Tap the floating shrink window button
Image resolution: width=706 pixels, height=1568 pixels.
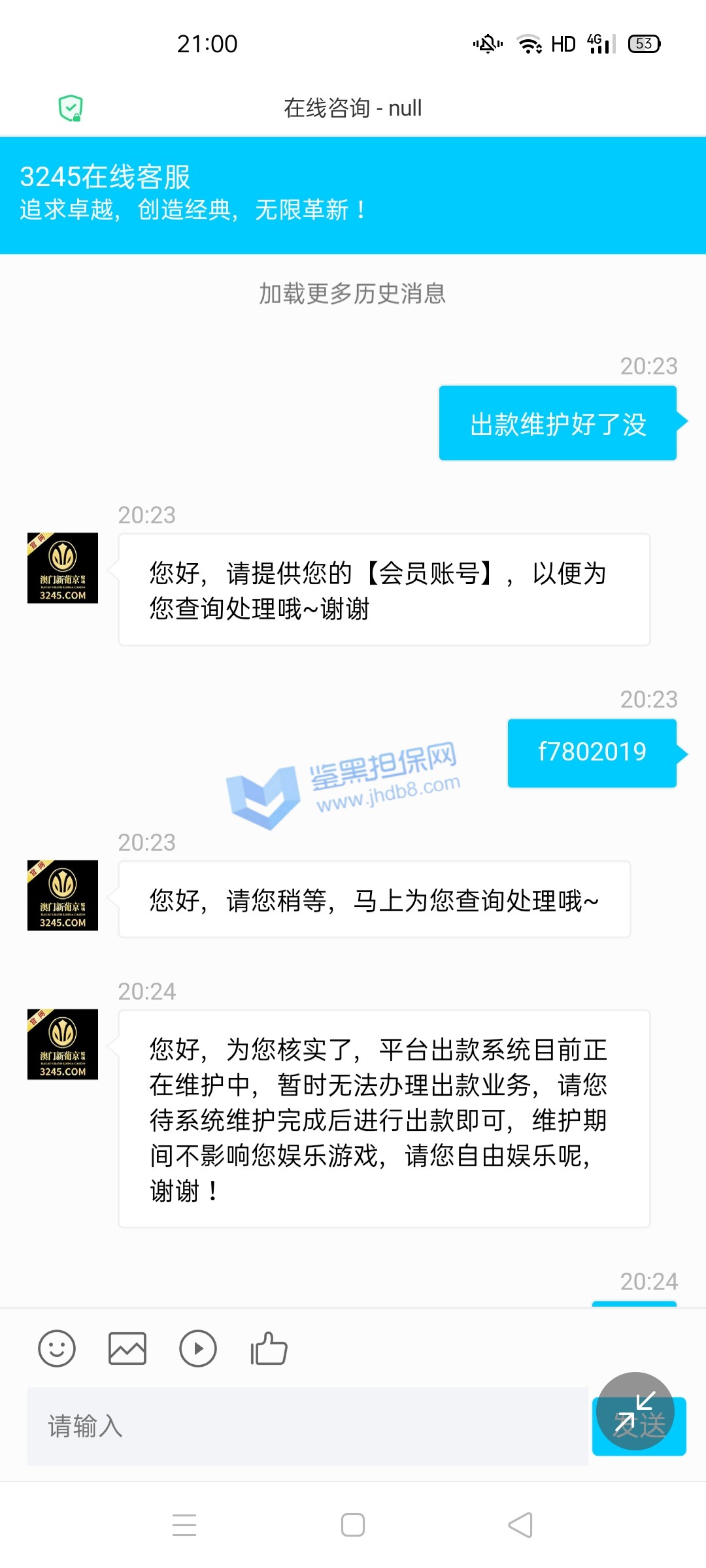pos(635,1411)
